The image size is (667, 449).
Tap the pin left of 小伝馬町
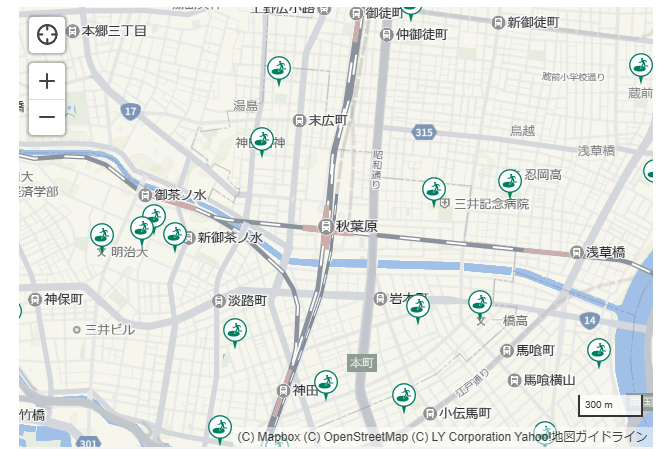404,396
